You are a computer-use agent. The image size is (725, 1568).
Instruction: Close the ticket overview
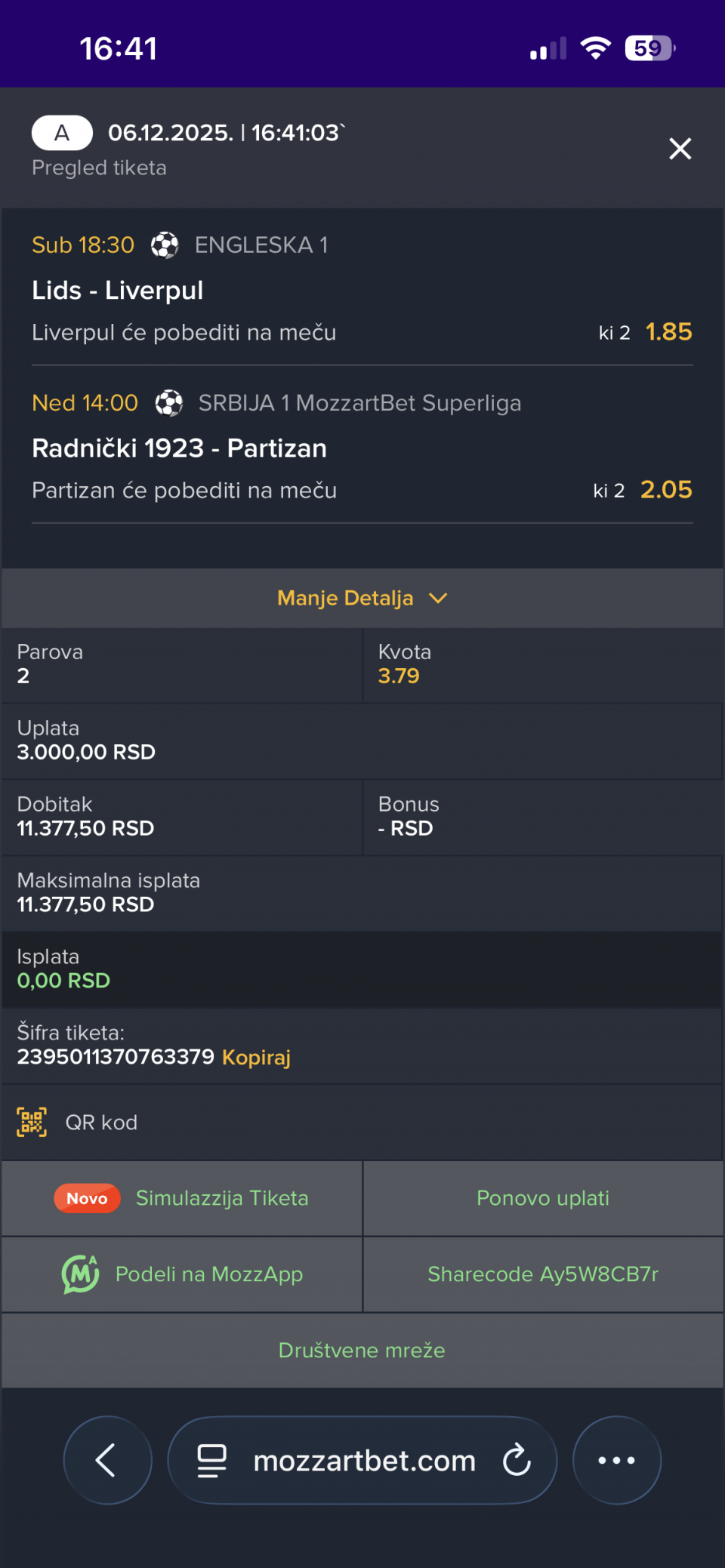tap(680, 149)
